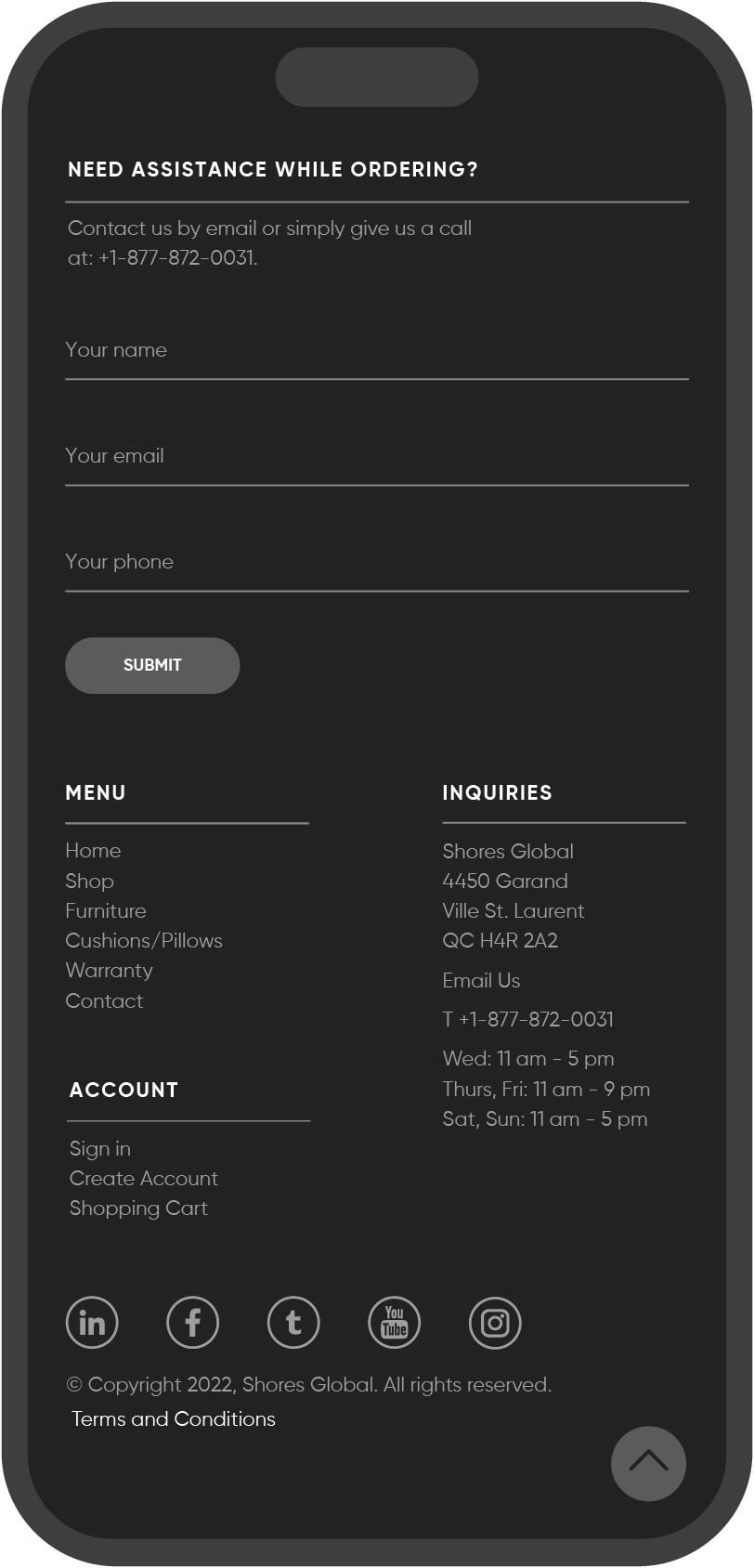Tap the Your name field

(x=376, y=351)
